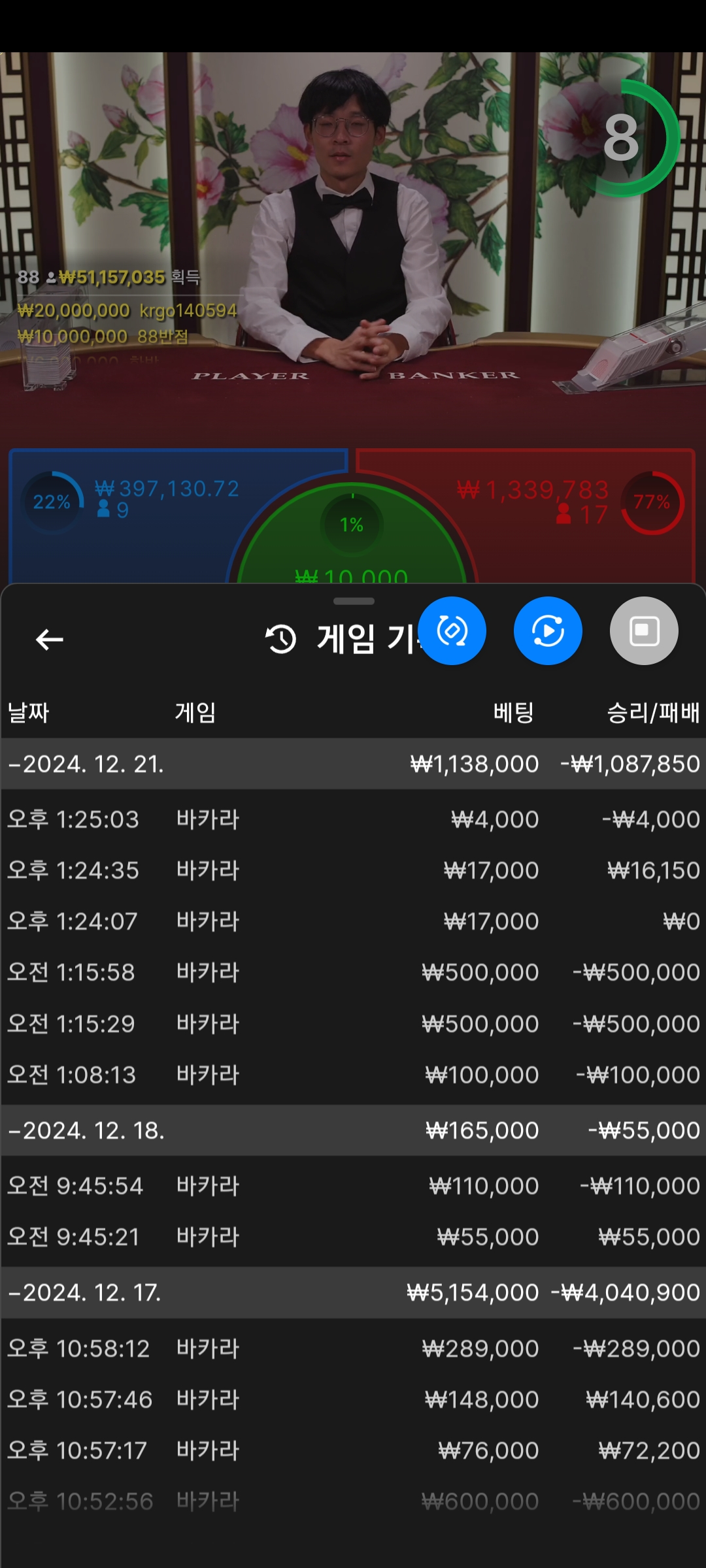Open the 오후 1:25:03 baccarat round
Screen dimensions: 706x1568
353,819
